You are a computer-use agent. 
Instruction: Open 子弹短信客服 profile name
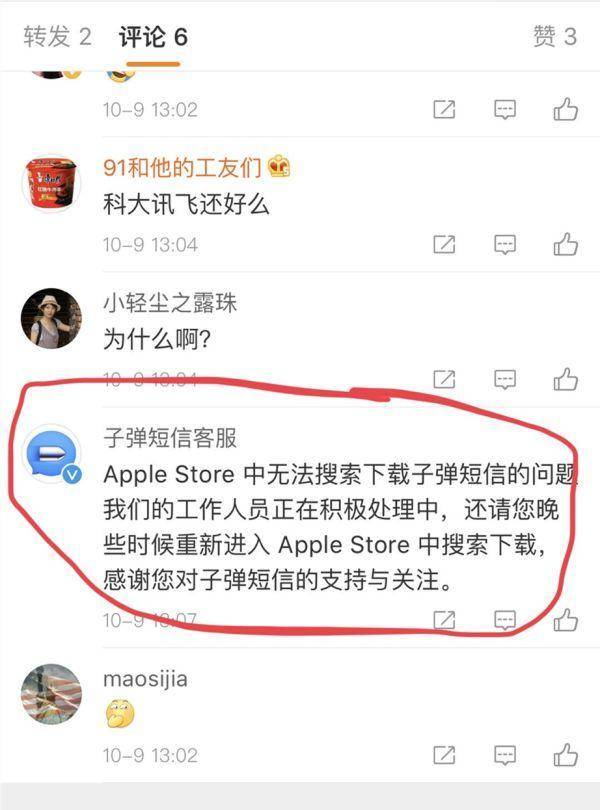click(170, 437)
